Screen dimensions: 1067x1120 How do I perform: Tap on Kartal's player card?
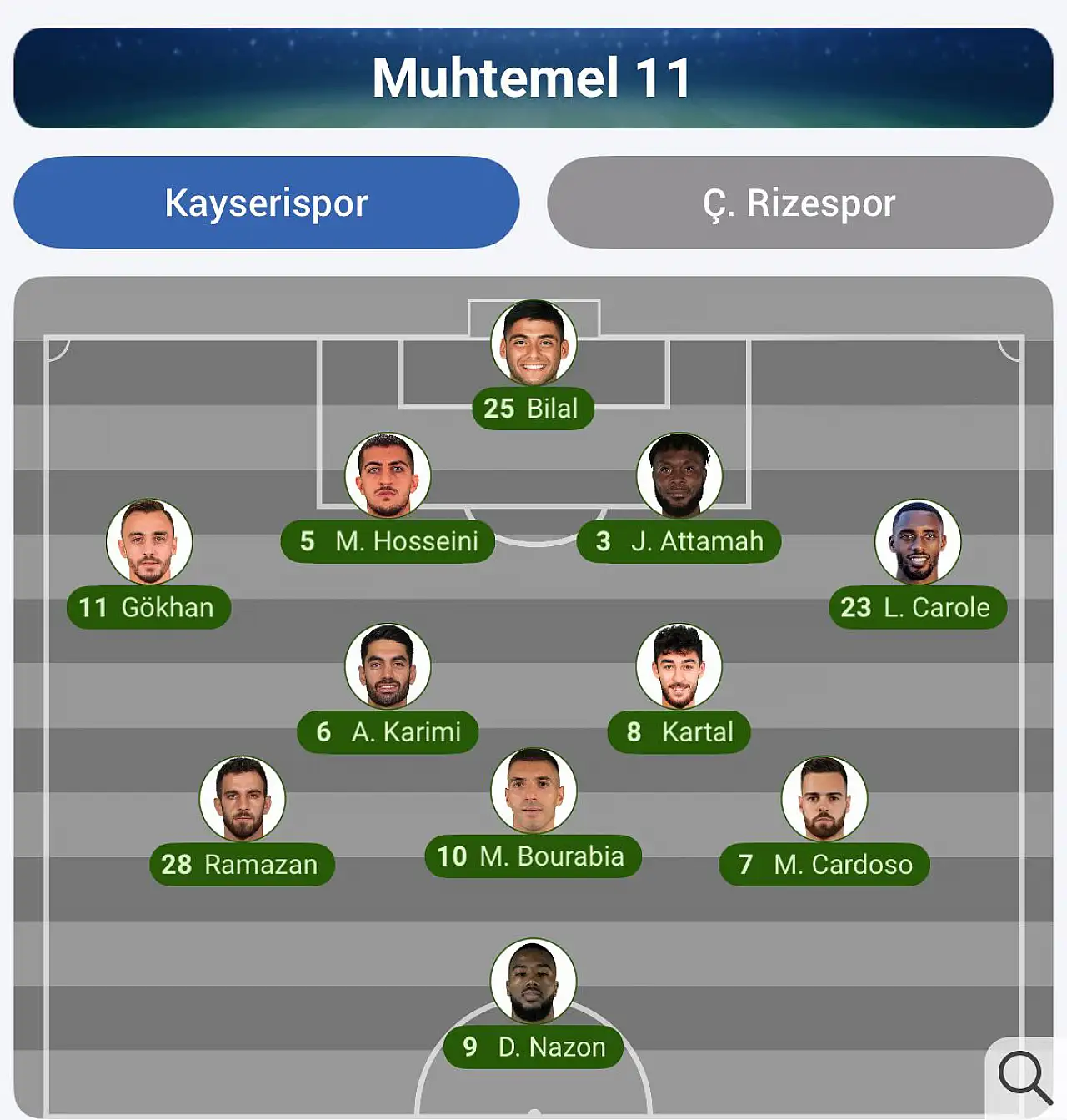[x=679, y=667]
